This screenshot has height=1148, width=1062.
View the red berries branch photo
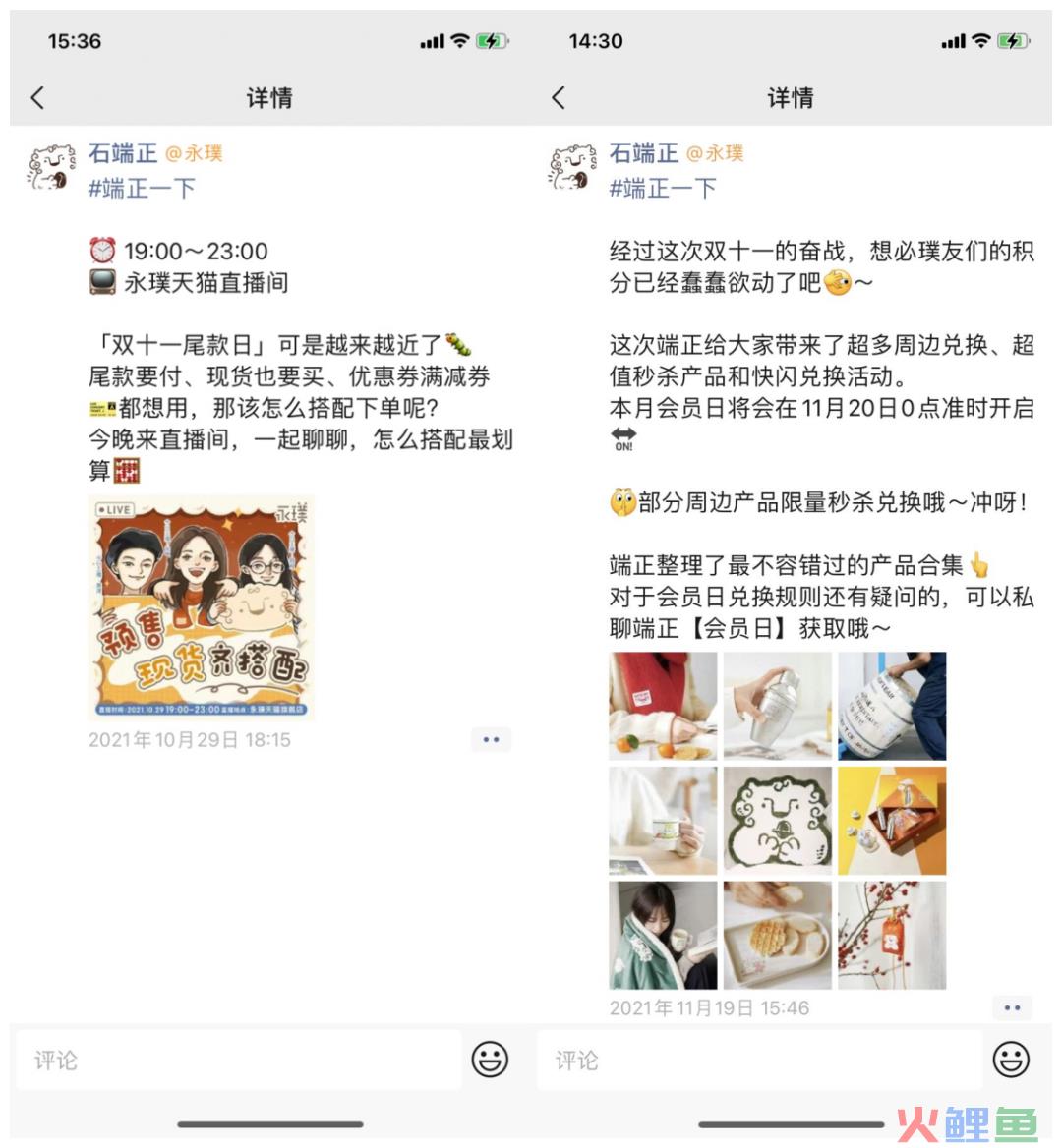(891, 935)
